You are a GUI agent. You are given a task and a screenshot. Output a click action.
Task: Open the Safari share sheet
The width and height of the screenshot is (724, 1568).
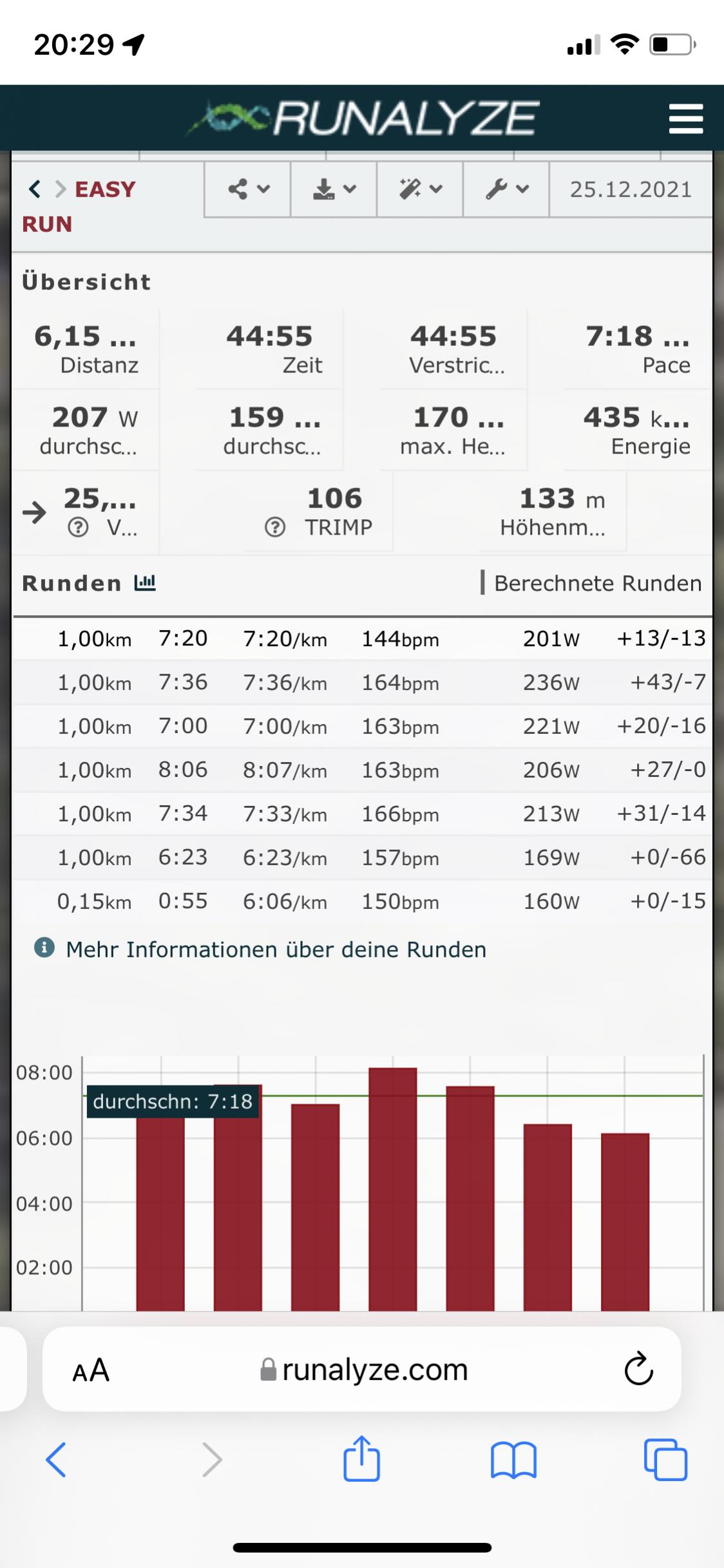pyautogui.click(x=361, y=1460)
